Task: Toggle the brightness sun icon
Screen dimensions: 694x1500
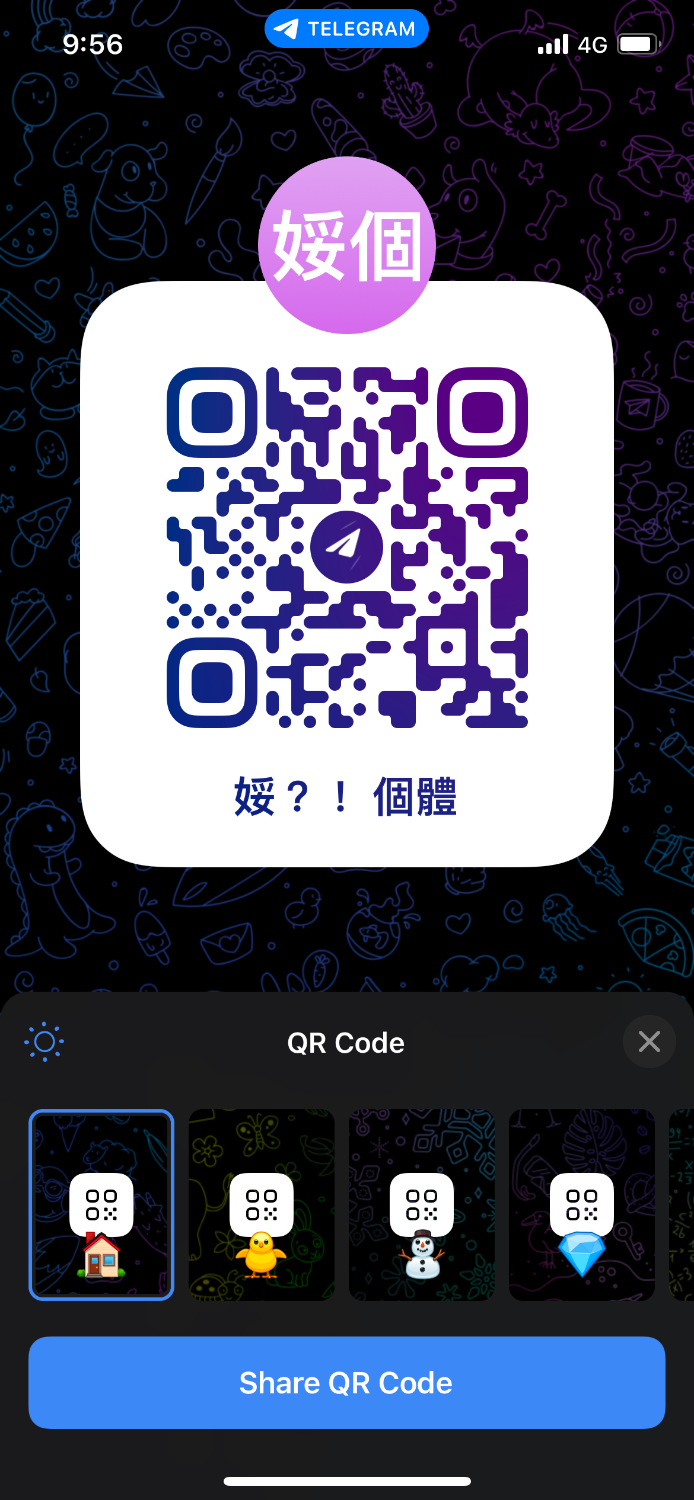Action: tap(44, 1043)
